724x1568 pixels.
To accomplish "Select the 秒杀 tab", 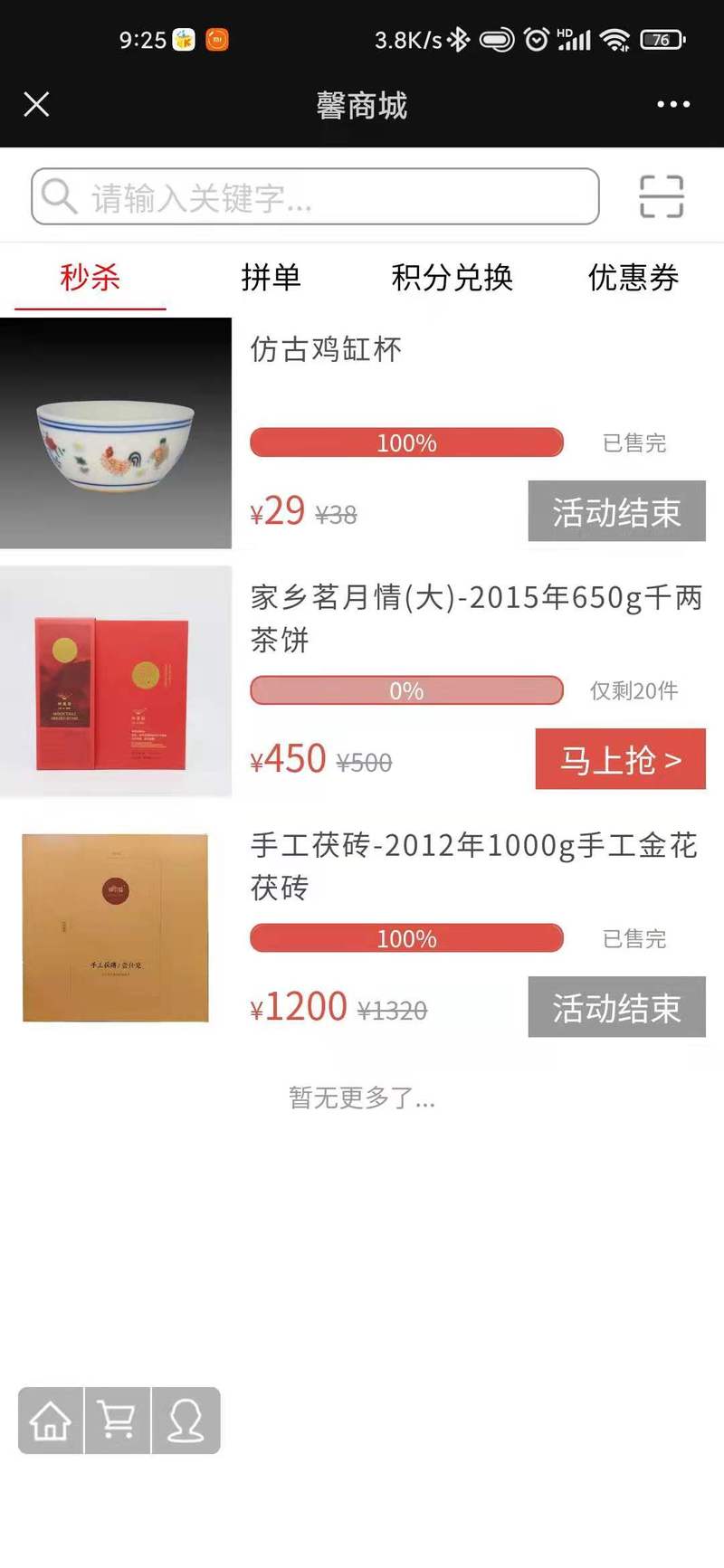I will 90,278.
